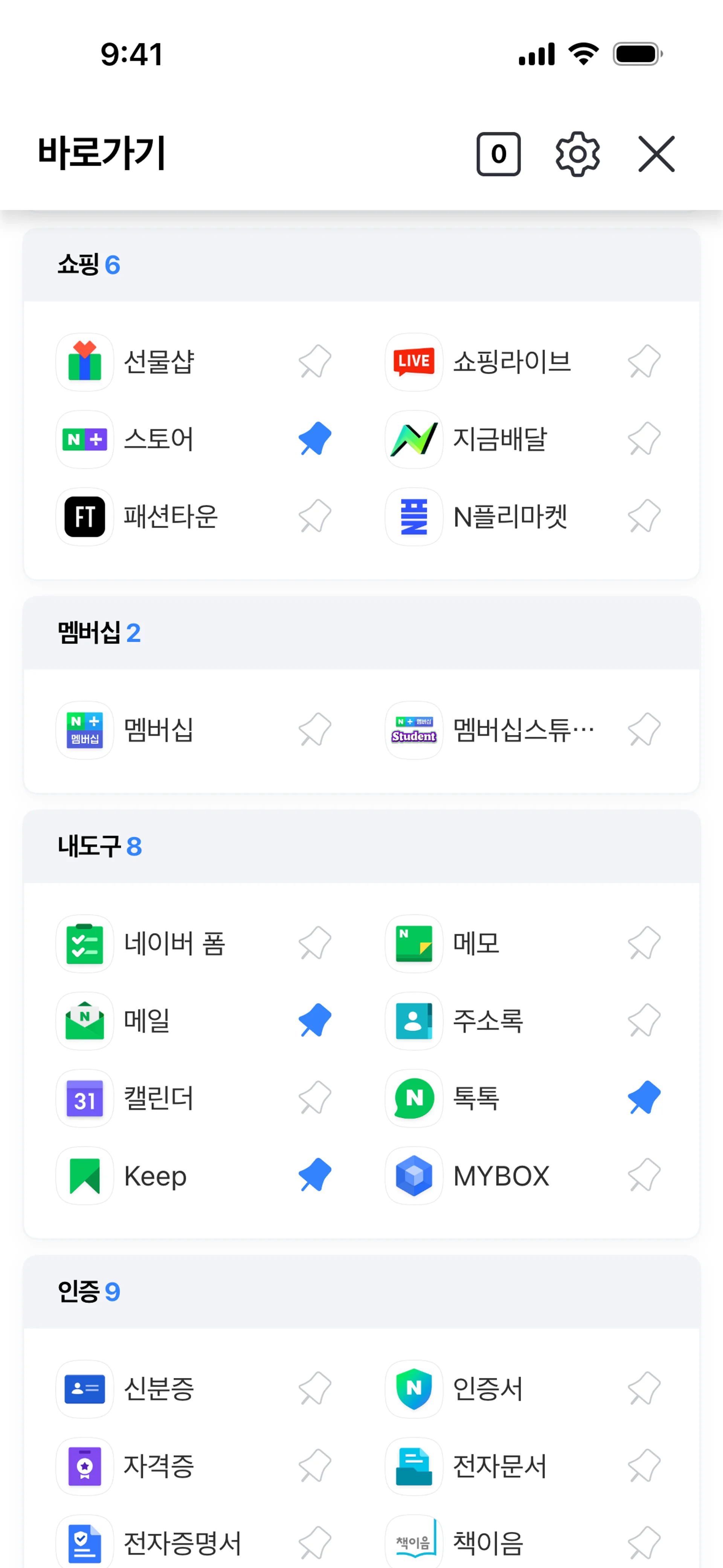
Task: Open the tab counter showing 0
Action: tap(499, 154)
